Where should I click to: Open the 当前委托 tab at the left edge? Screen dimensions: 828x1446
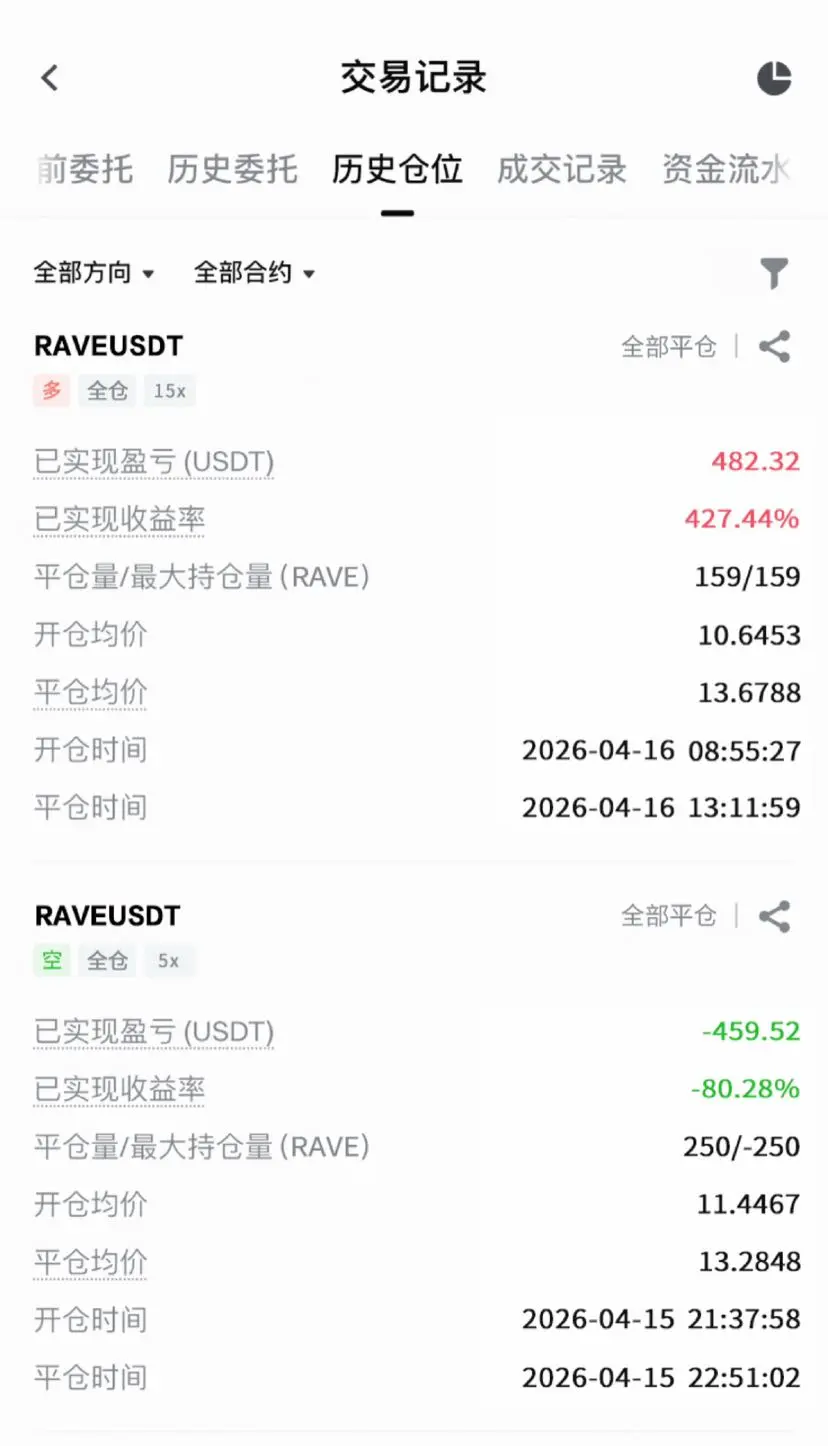click(x=84, y=169)
